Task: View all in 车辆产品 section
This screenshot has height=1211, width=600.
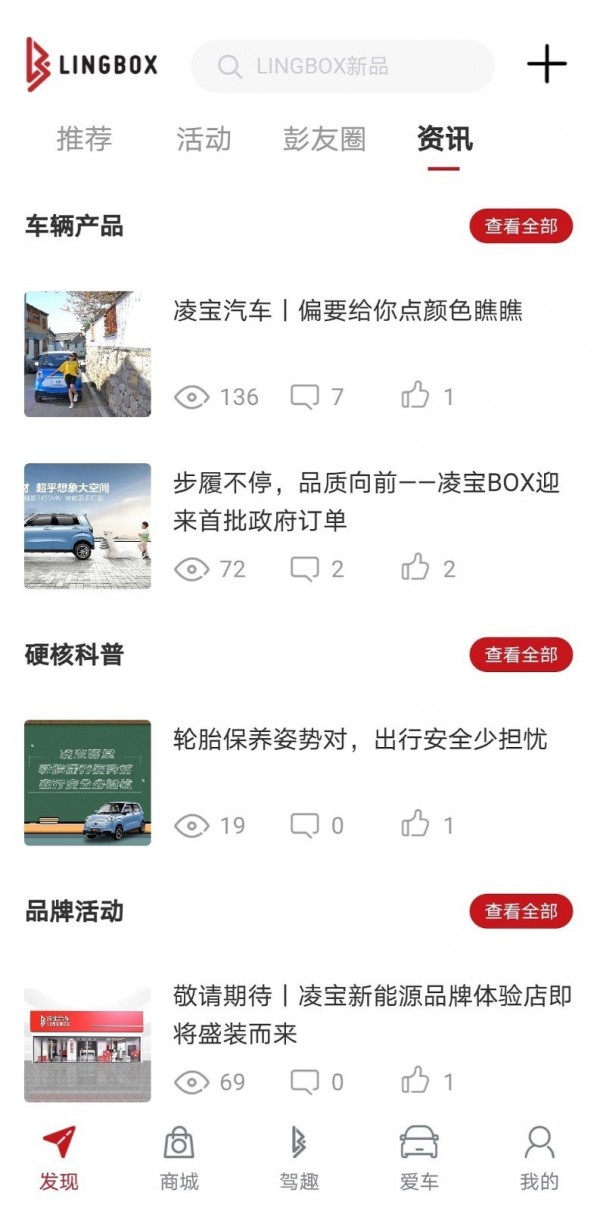Action: [x=521, y=226]
